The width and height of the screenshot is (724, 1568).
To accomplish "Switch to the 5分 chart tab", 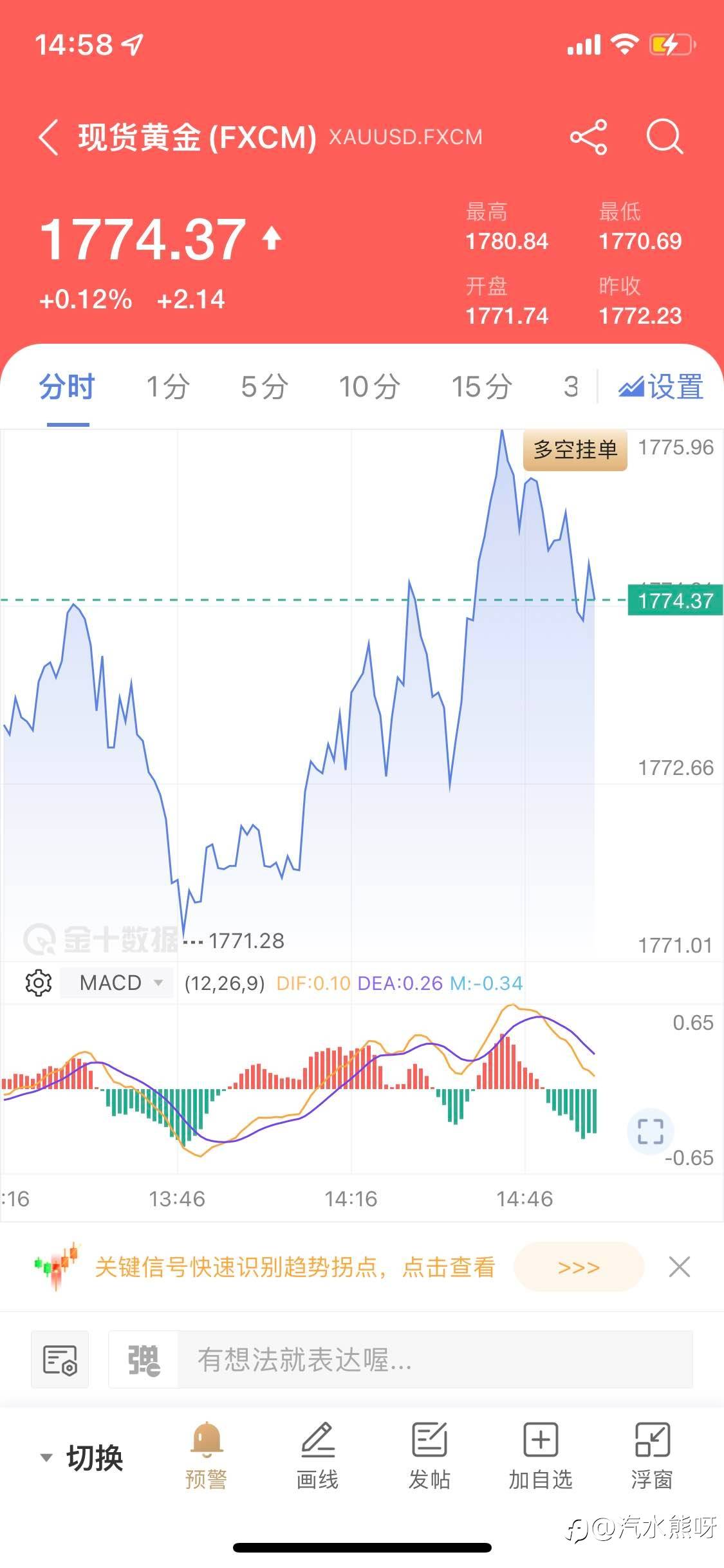I will click(264, 387).
